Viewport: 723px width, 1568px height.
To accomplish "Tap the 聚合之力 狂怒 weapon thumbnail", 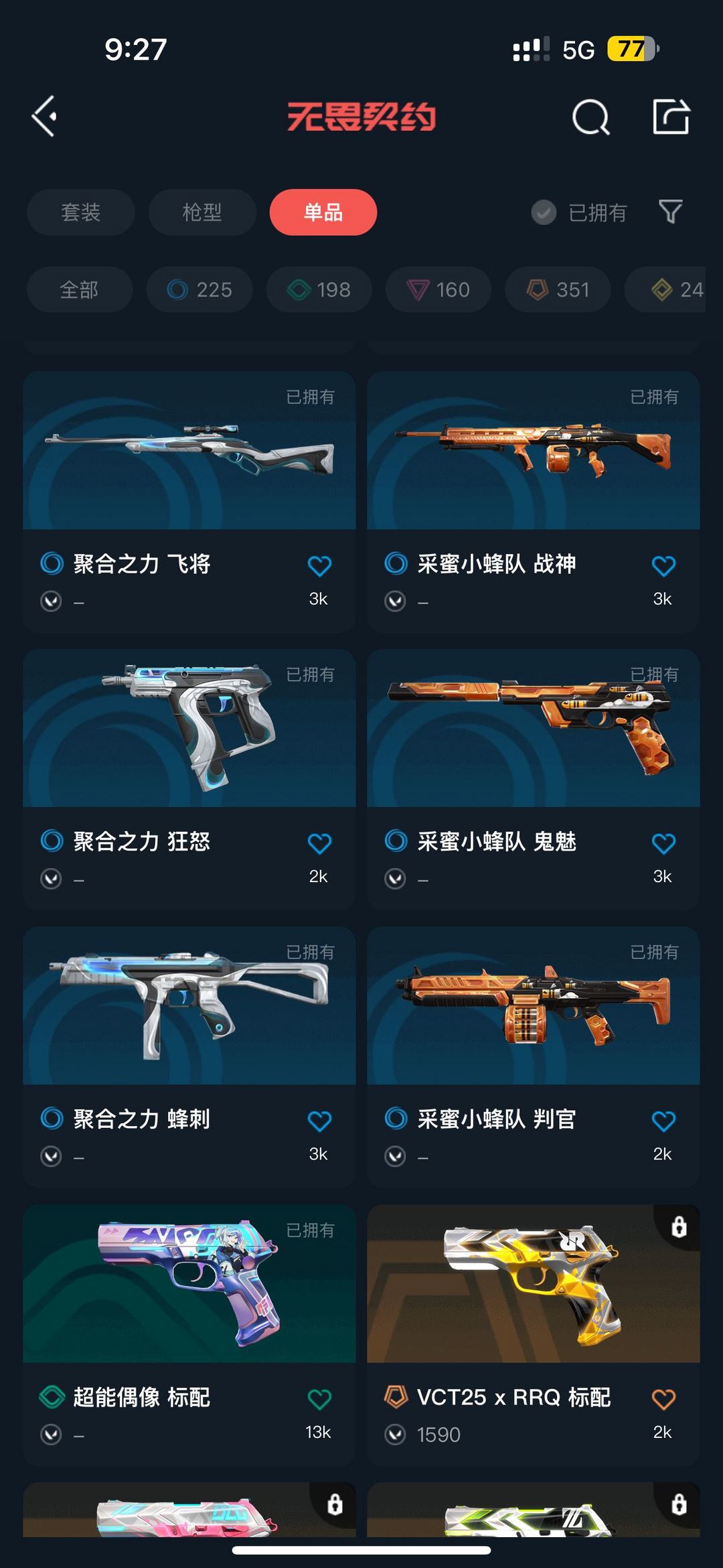I will [x=188, y=730].
